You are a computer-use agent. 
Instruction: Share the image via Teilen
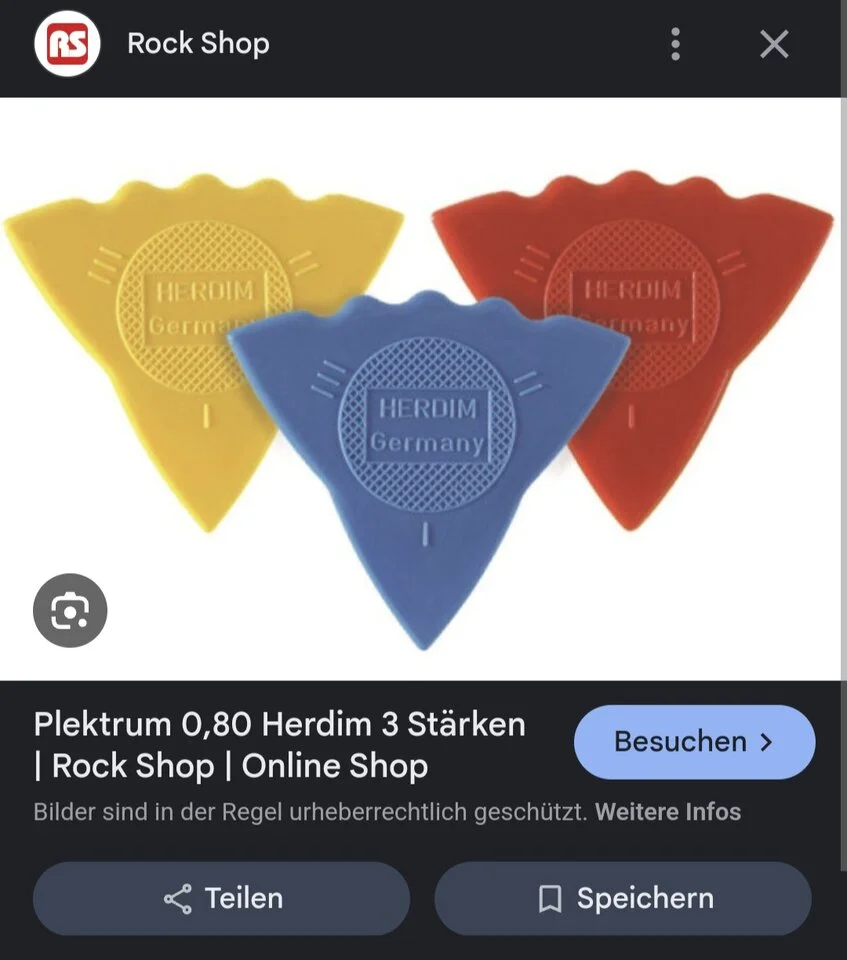pos(222,898)
